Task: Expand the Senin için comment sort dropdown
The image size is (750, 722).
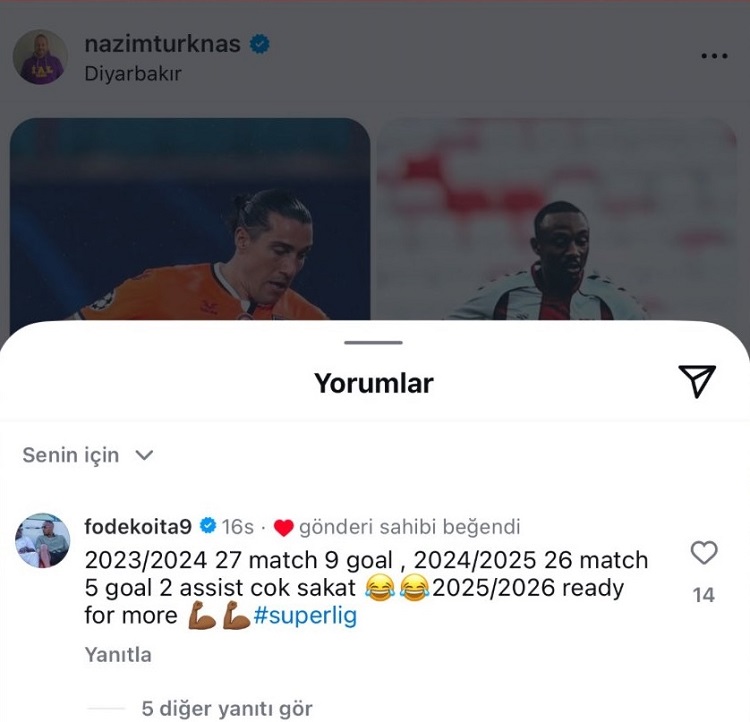Action: [88, 455]
